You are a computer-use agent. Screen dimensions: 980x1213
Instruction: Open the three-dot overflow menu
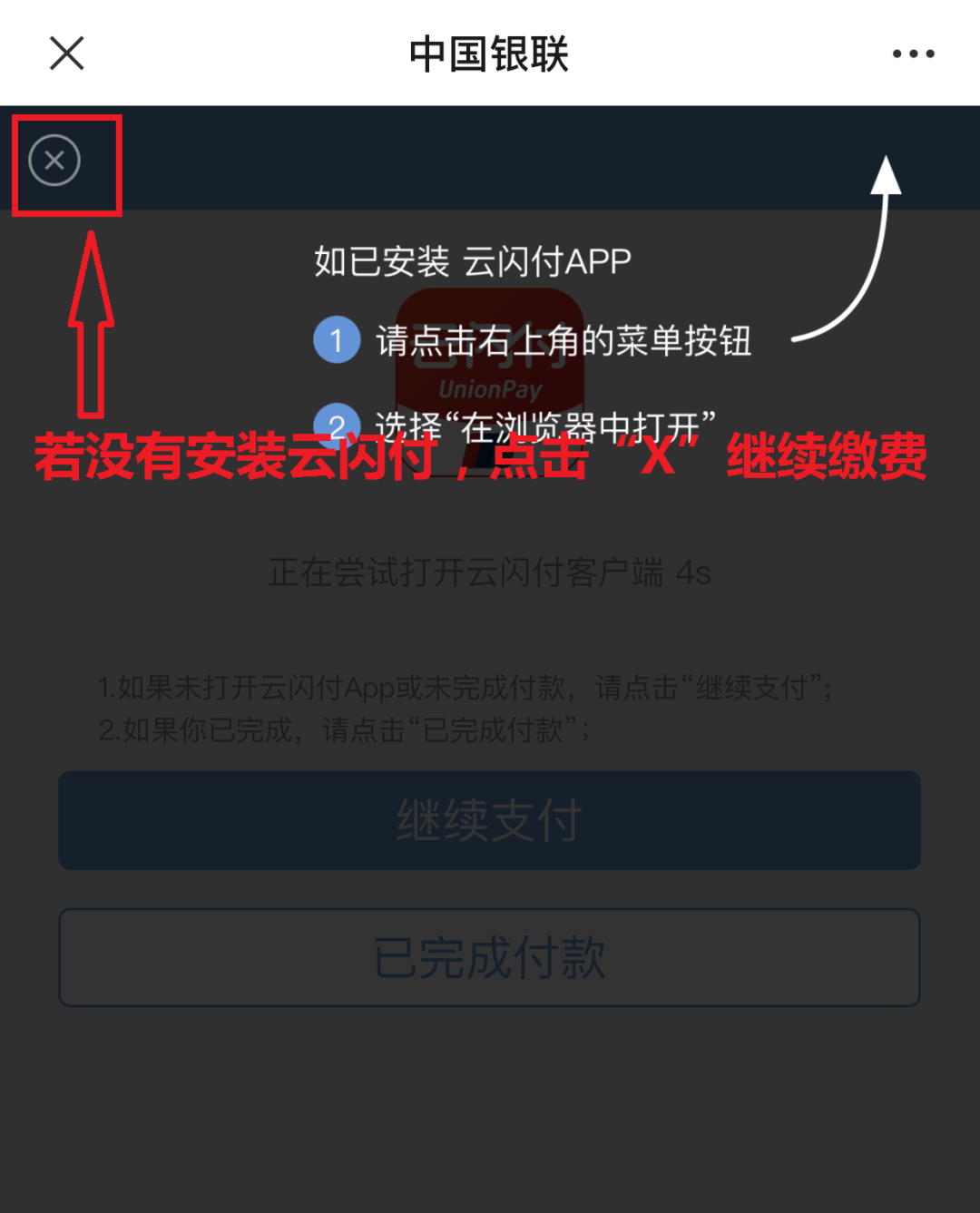(913, 54)
